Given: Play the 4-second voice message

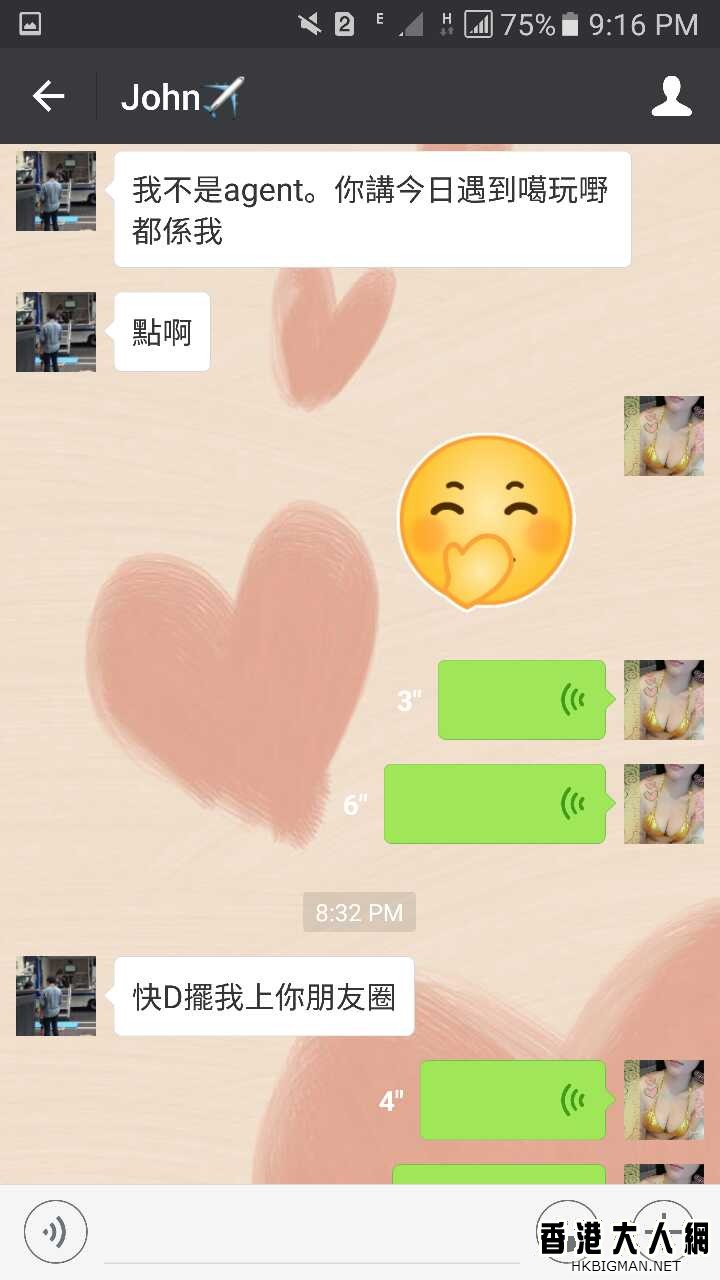Looking at the screenshot, I should 512,1100.
